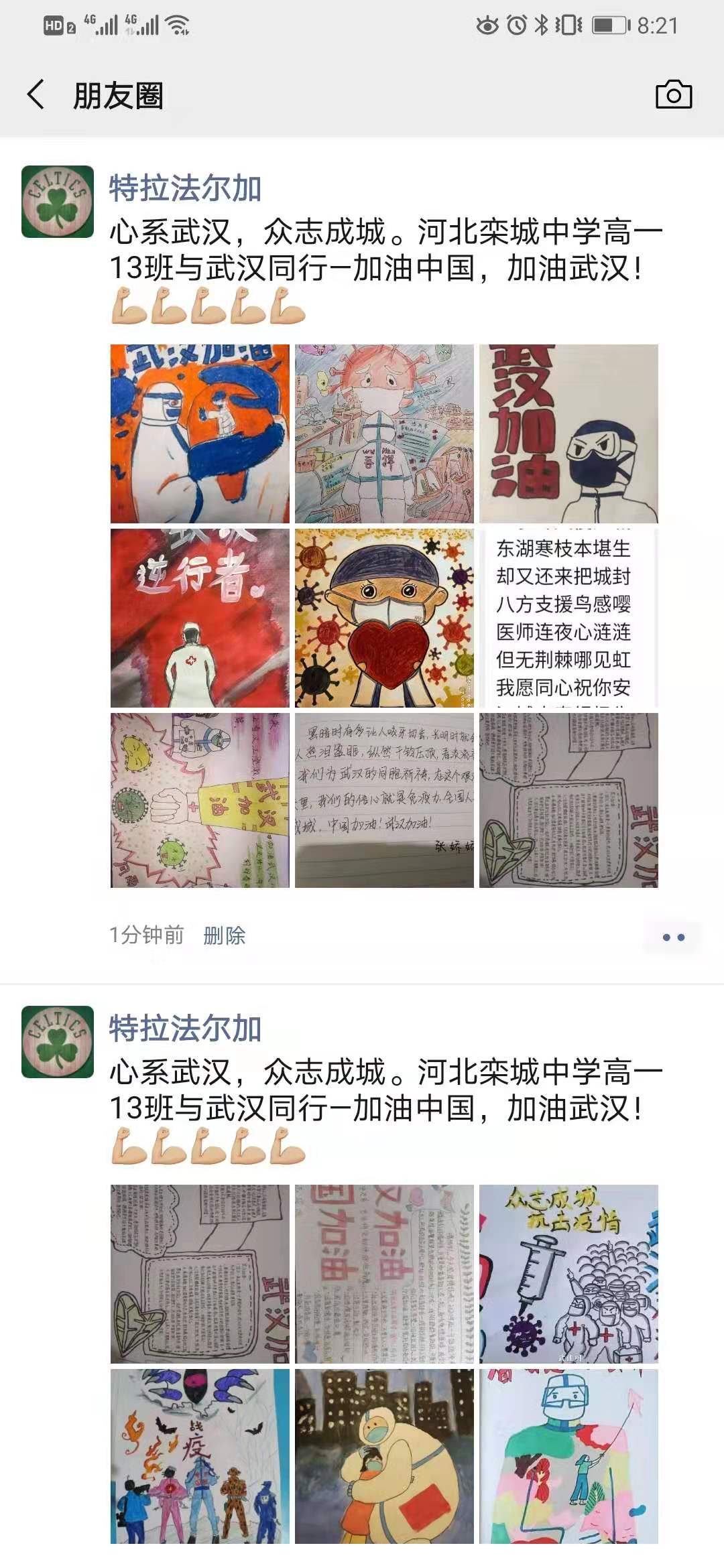View the 众志成城 抗击疫情 syringe drawing
The height and width of the screenshot is (1568, 724).
click(x=568, y=1274)
